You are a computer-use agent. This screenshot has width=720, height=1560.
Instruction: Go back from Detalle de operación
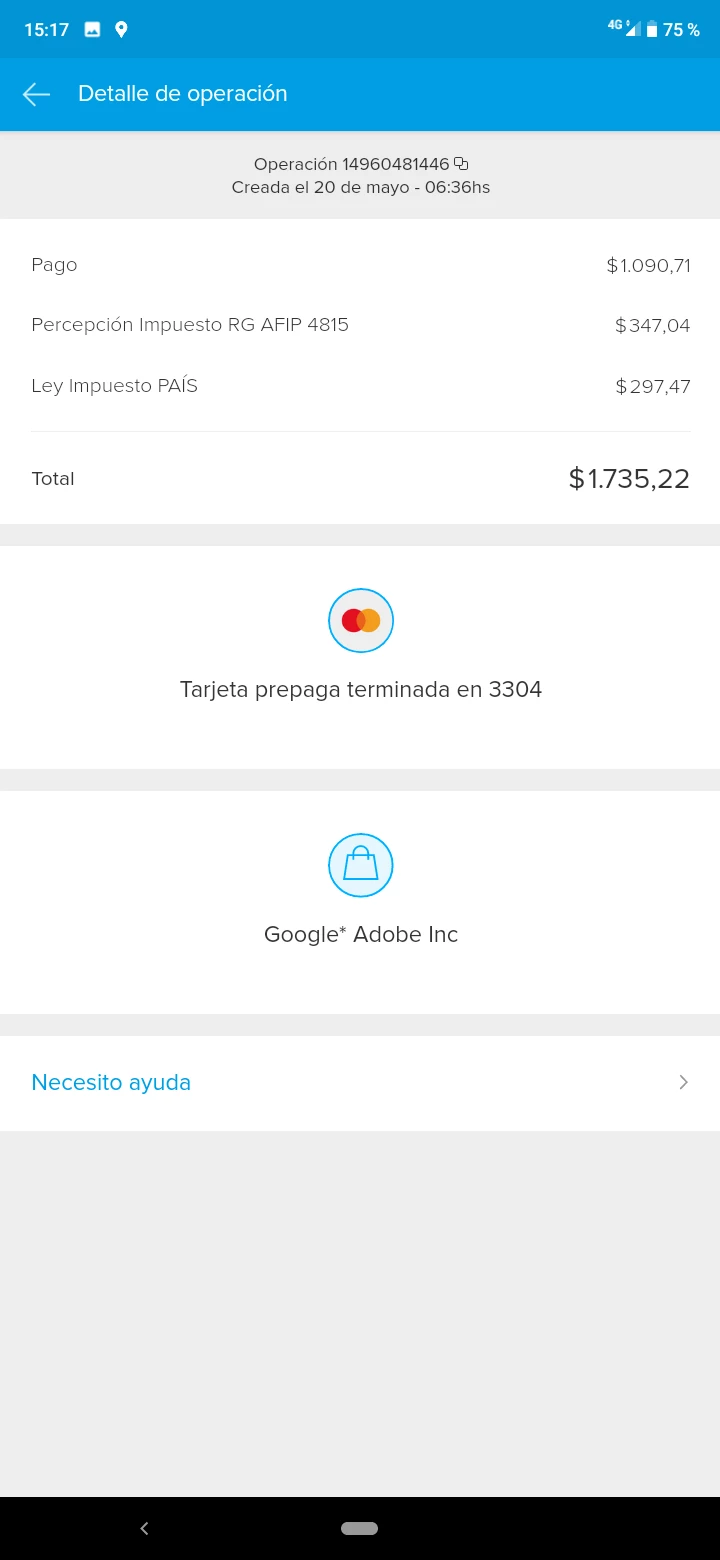point(37,94)
